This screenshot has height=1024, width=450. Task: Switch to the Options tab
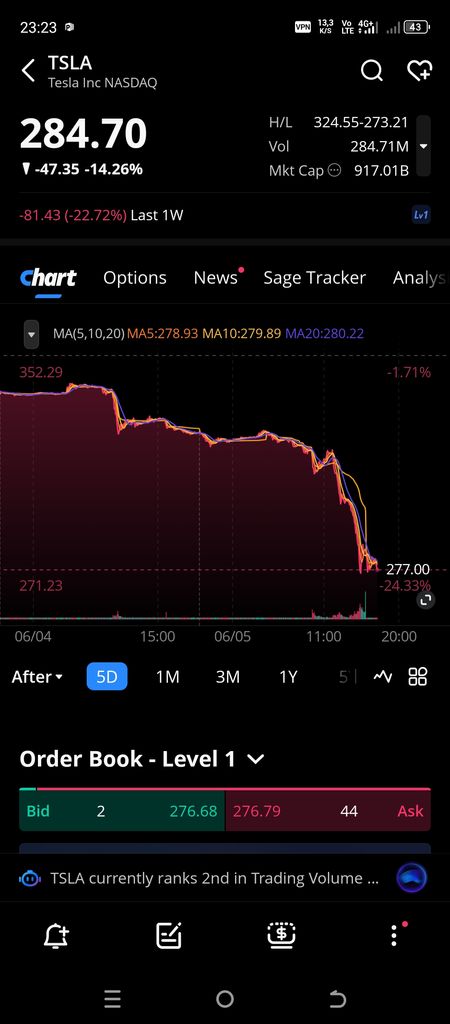click(135, 278)
